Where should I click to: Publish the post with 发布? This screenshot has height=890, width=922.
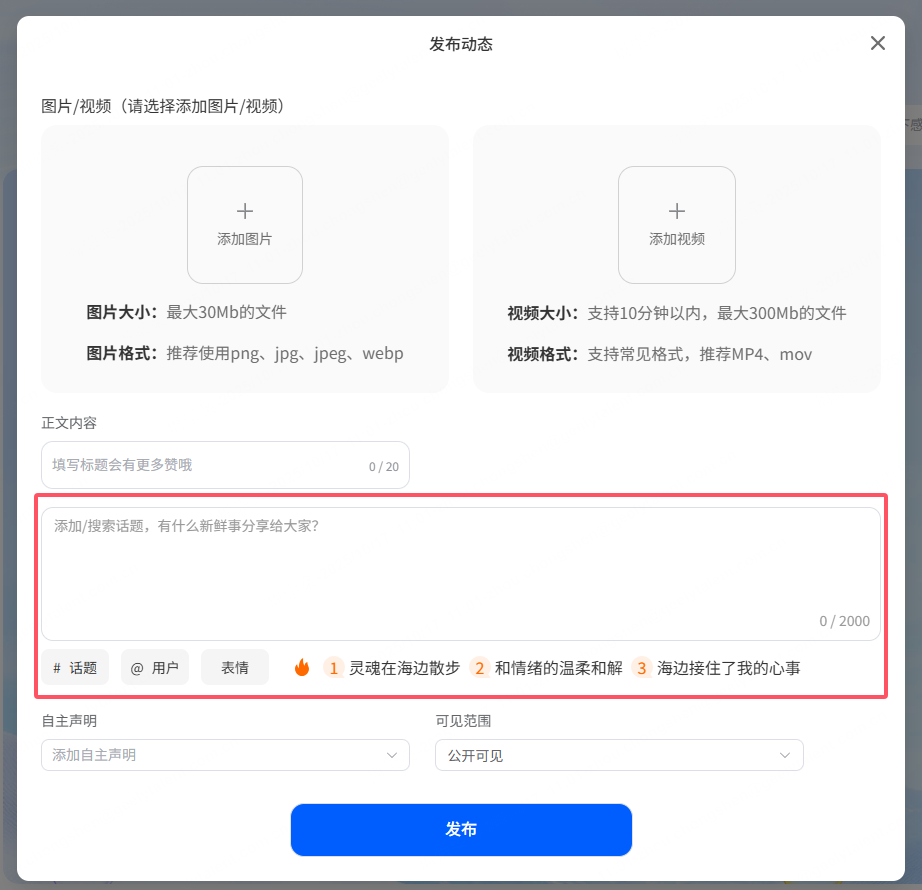click(461, 830)
